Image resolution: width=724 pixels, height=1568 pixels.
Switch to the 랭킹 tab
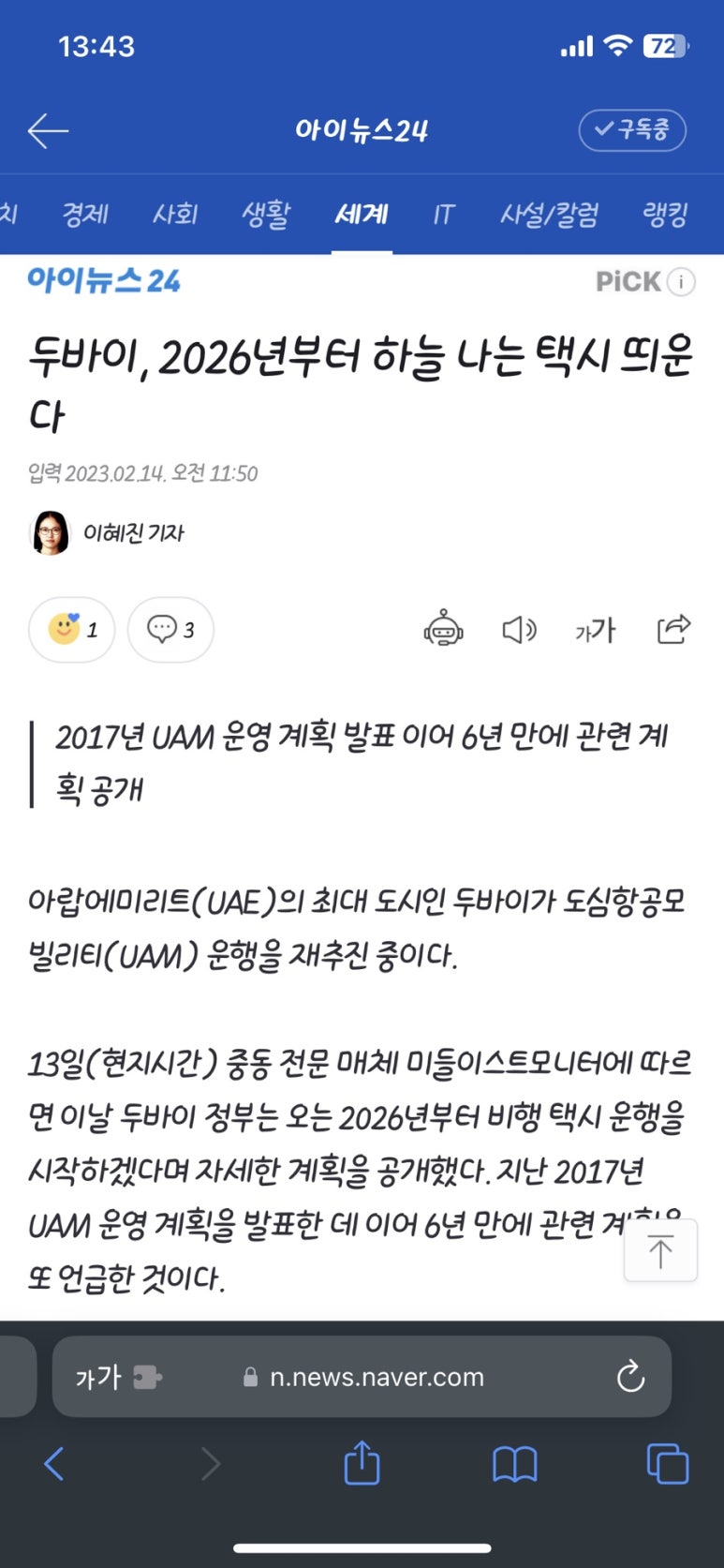(x=666, y=215)
